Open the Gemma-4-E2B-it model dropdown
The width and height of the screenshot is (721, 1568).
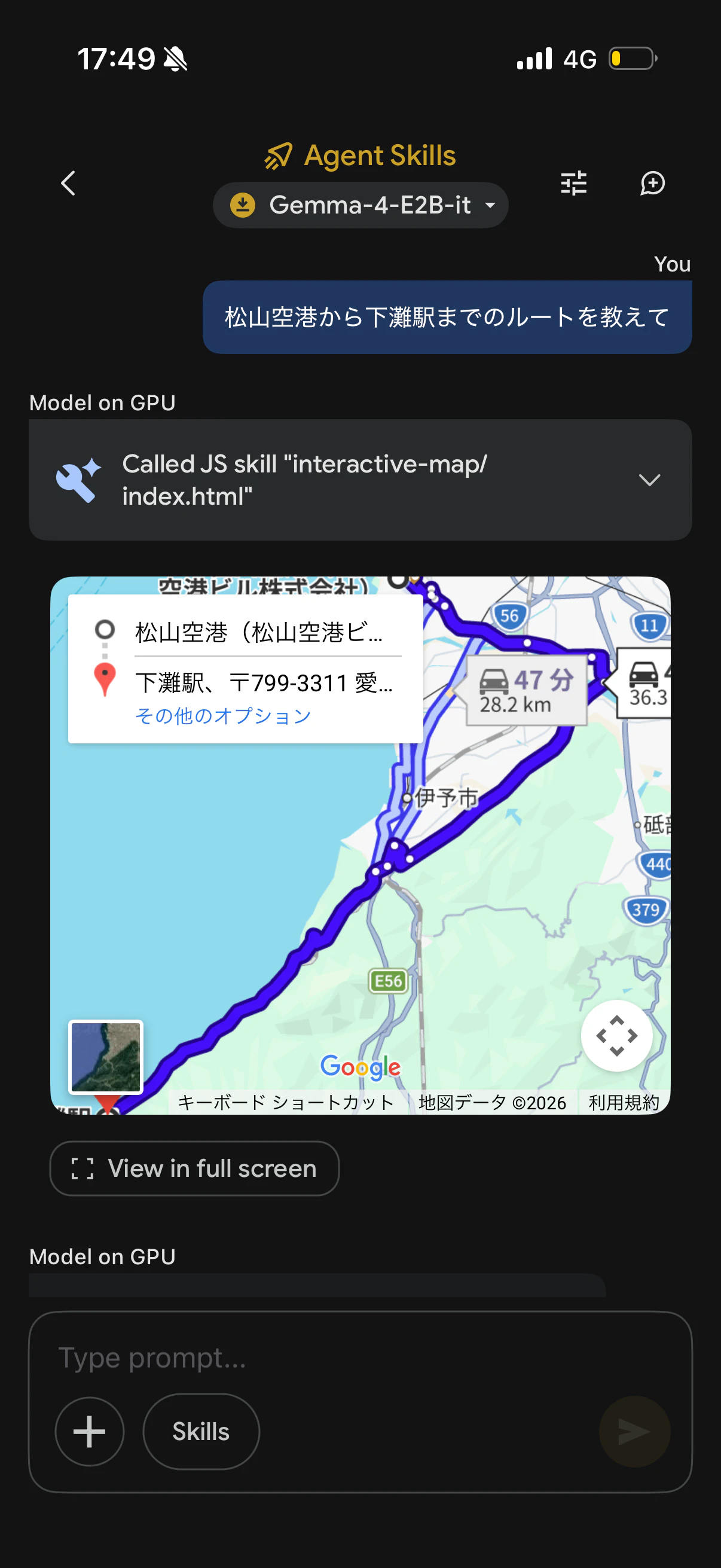(361, 205)
